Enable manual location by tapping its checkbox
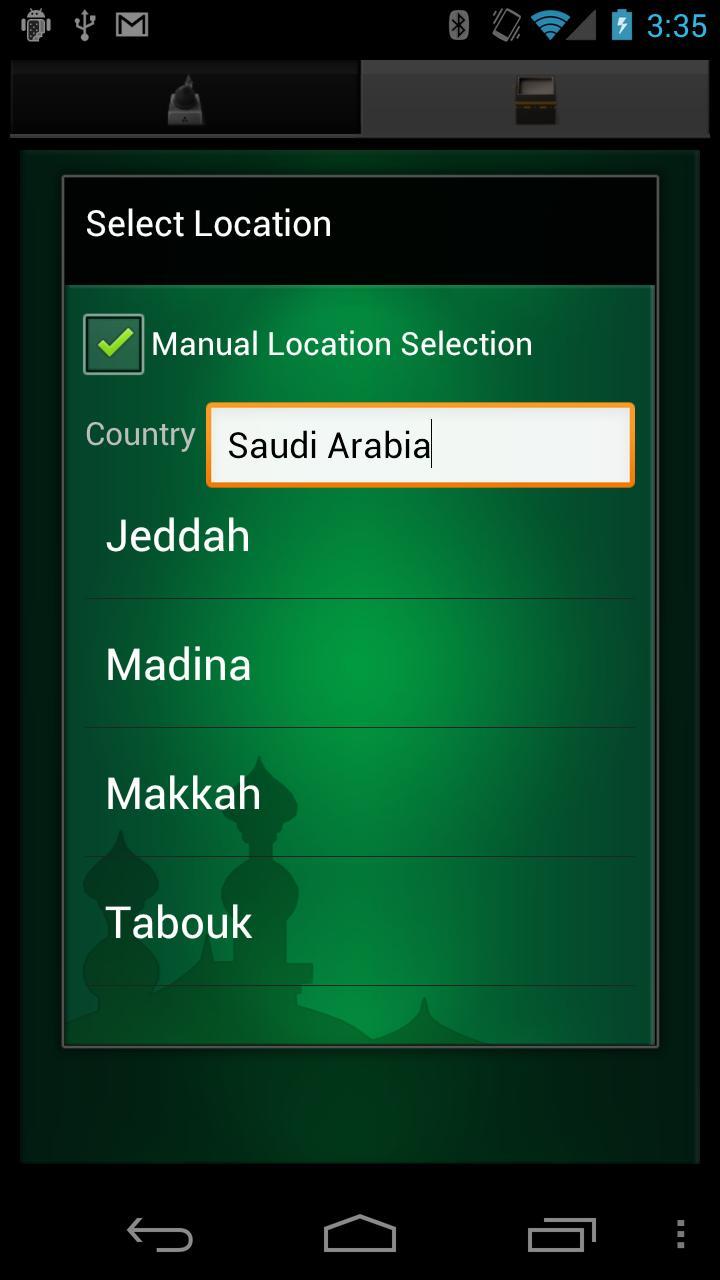The height and width of the screenshot is (1280, 720). click(x=112, y=343)
